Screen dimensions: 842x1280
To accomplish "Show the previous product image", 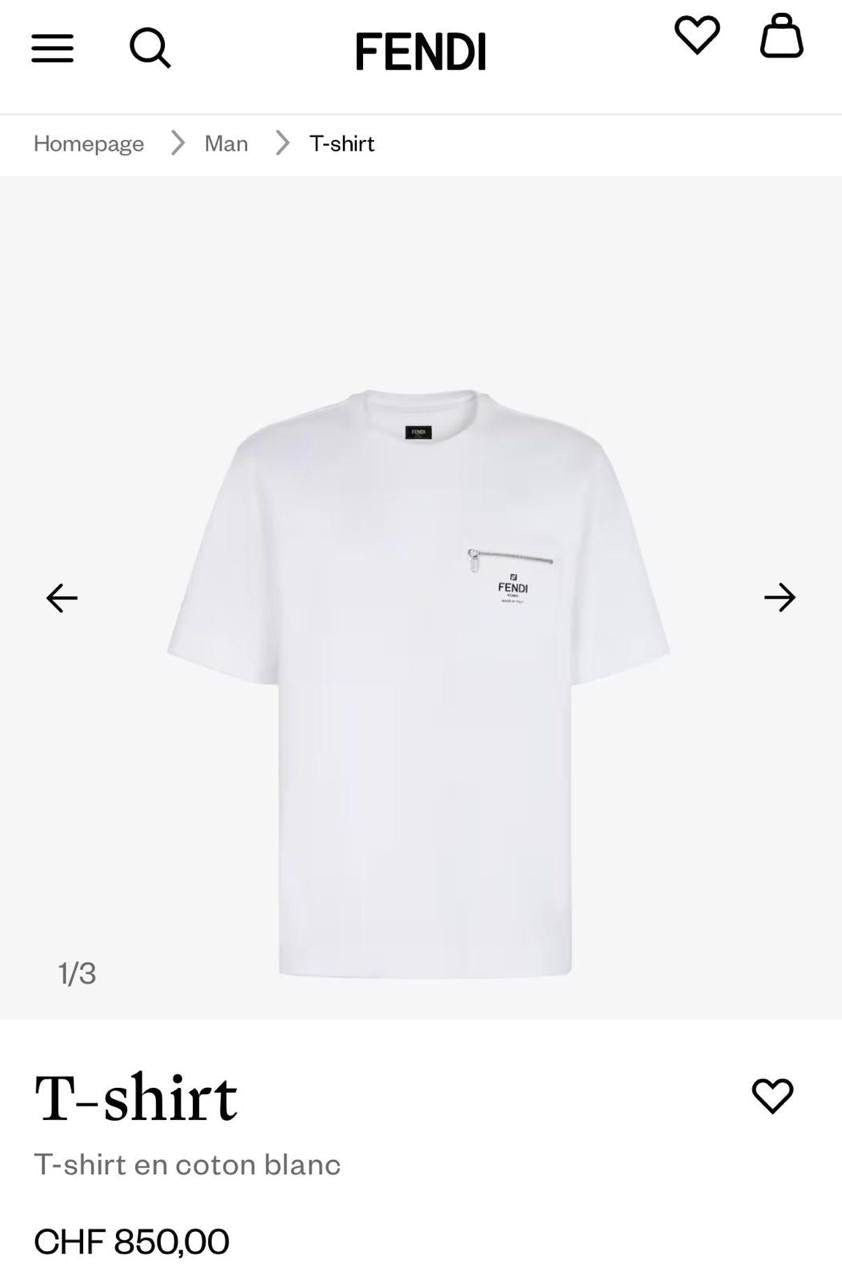I will tap(62, 597).
